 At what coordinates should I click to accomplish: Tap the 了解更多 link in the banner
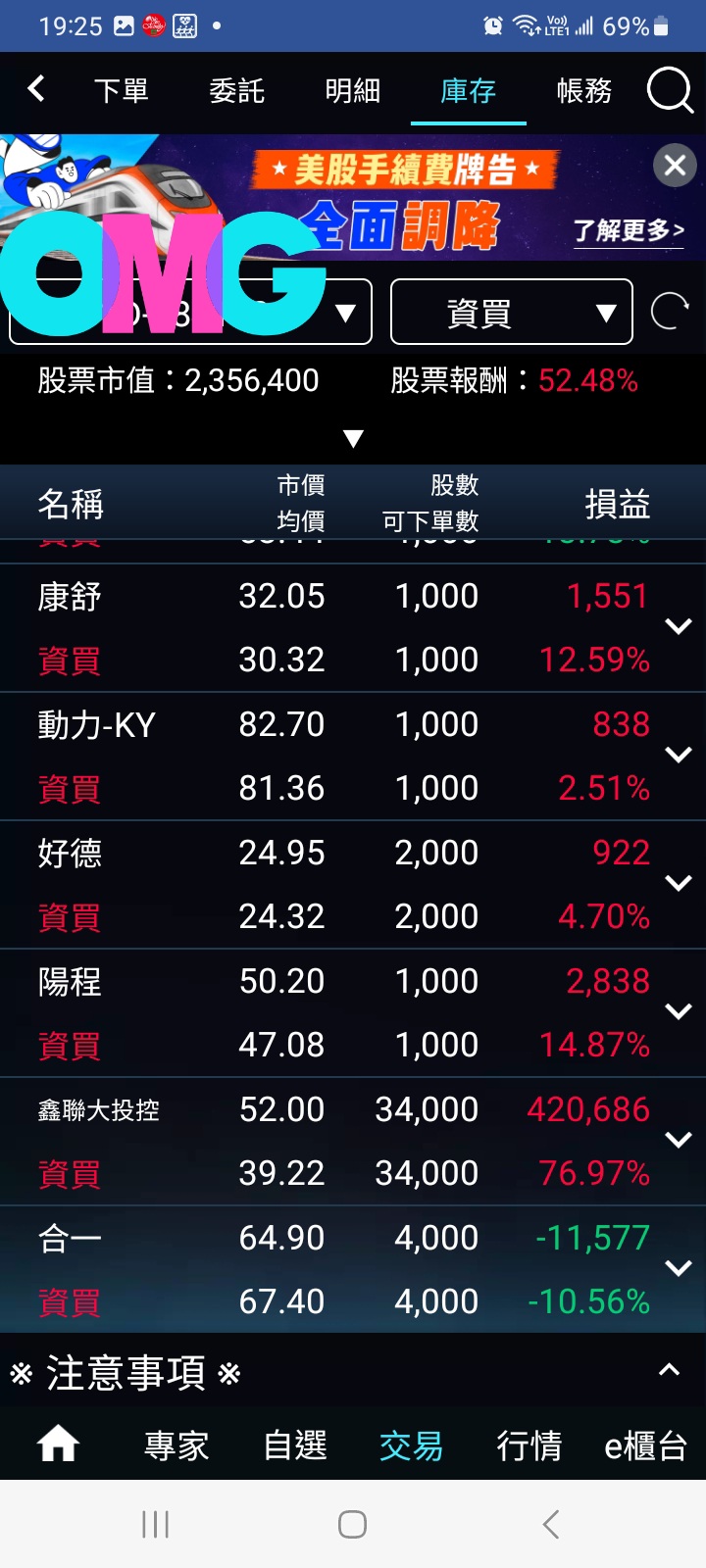629,231
